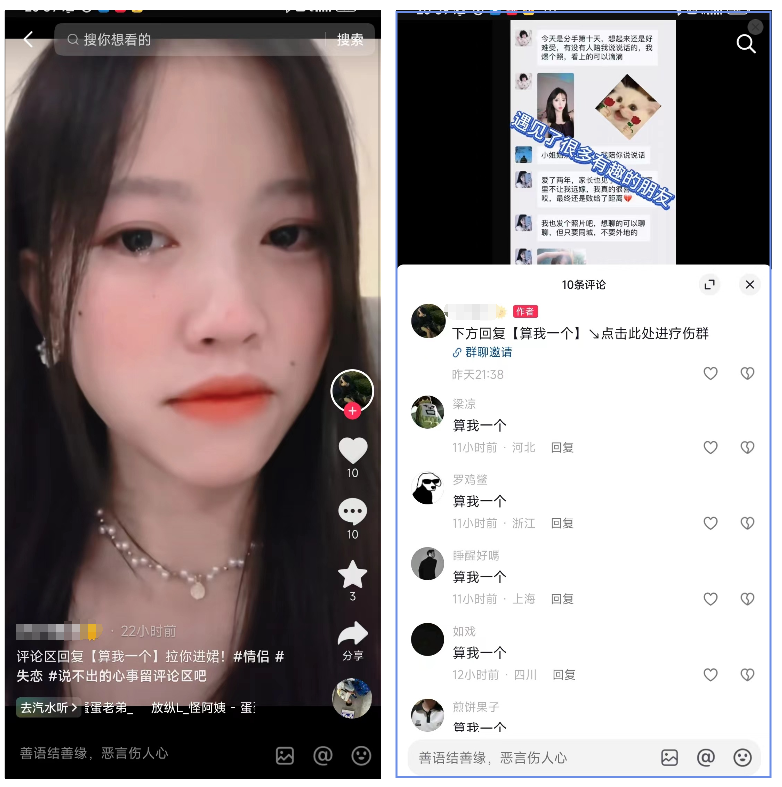Open the 搜你想看的 search box
The width and height of the screenshot is (782, 787).
[190, 40]
